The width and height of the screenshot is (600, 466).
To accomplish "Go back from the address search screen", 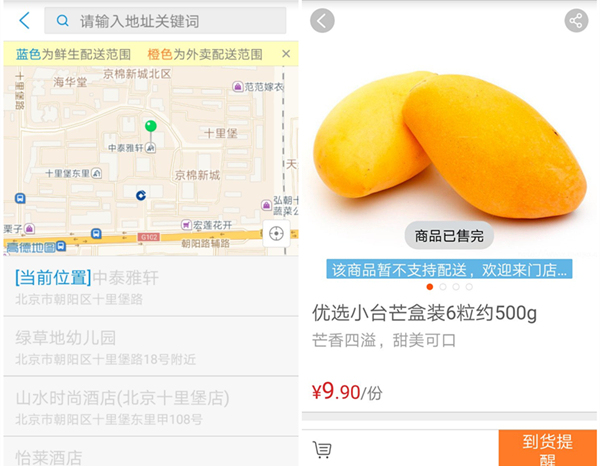I will pos(24,20).
